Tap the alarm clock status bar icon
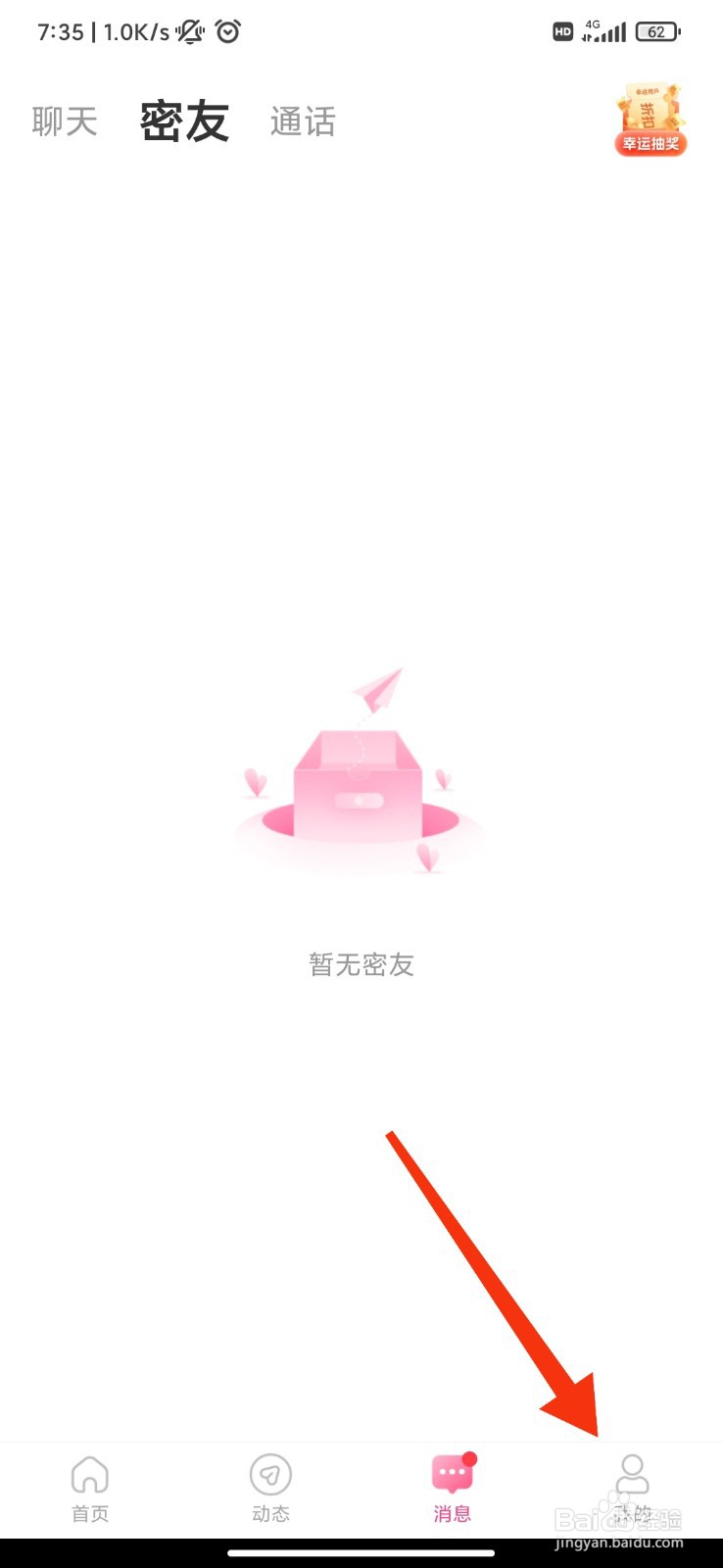Screen dimensions: 723x1568 click(228, 31)
